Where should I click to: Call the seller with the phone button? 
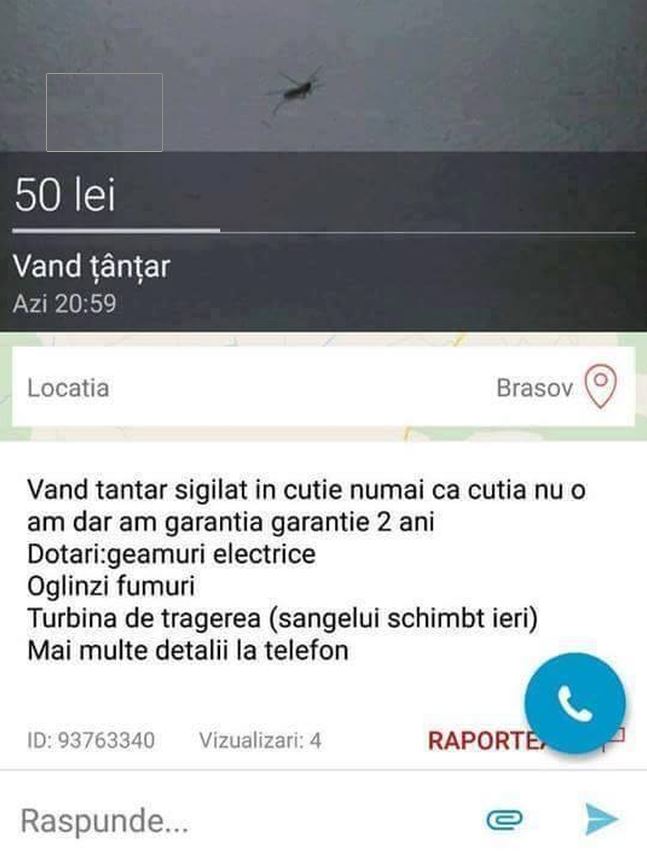575,704
